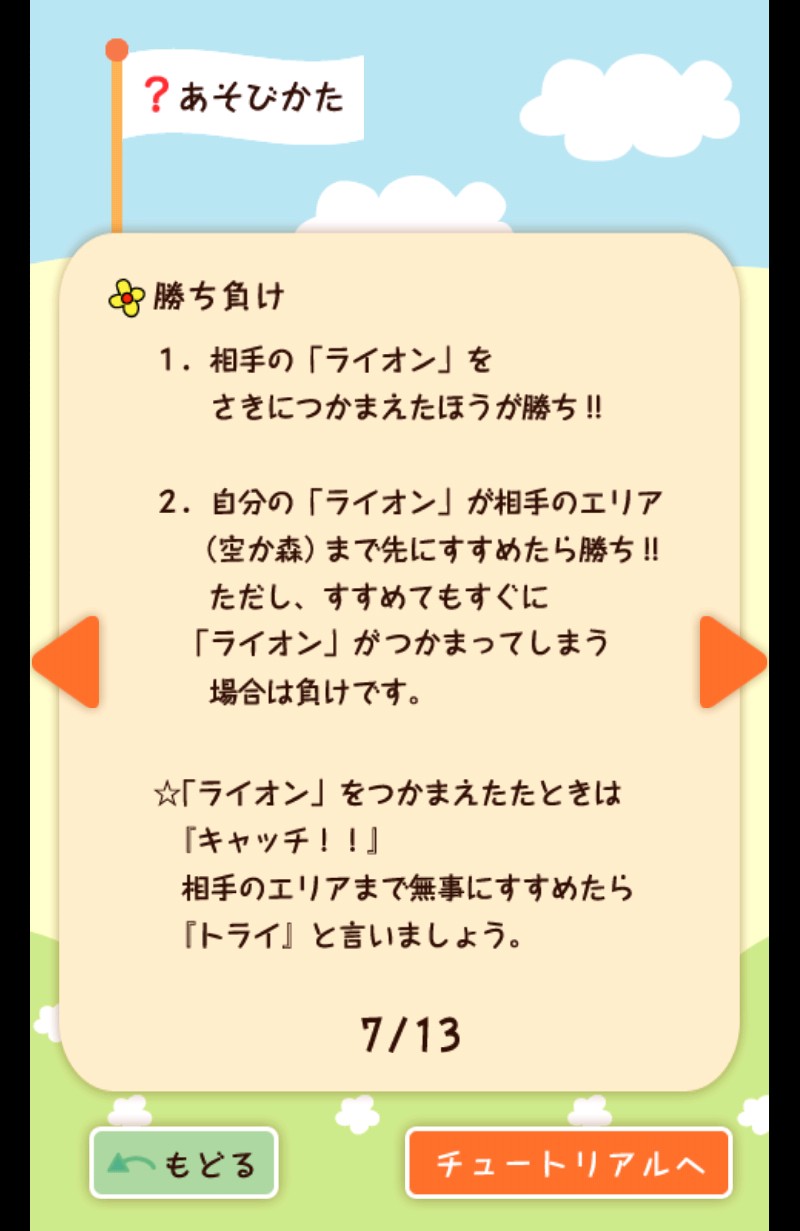
Task: Tap the もどる back button
Action: [x=184, y=1163]
